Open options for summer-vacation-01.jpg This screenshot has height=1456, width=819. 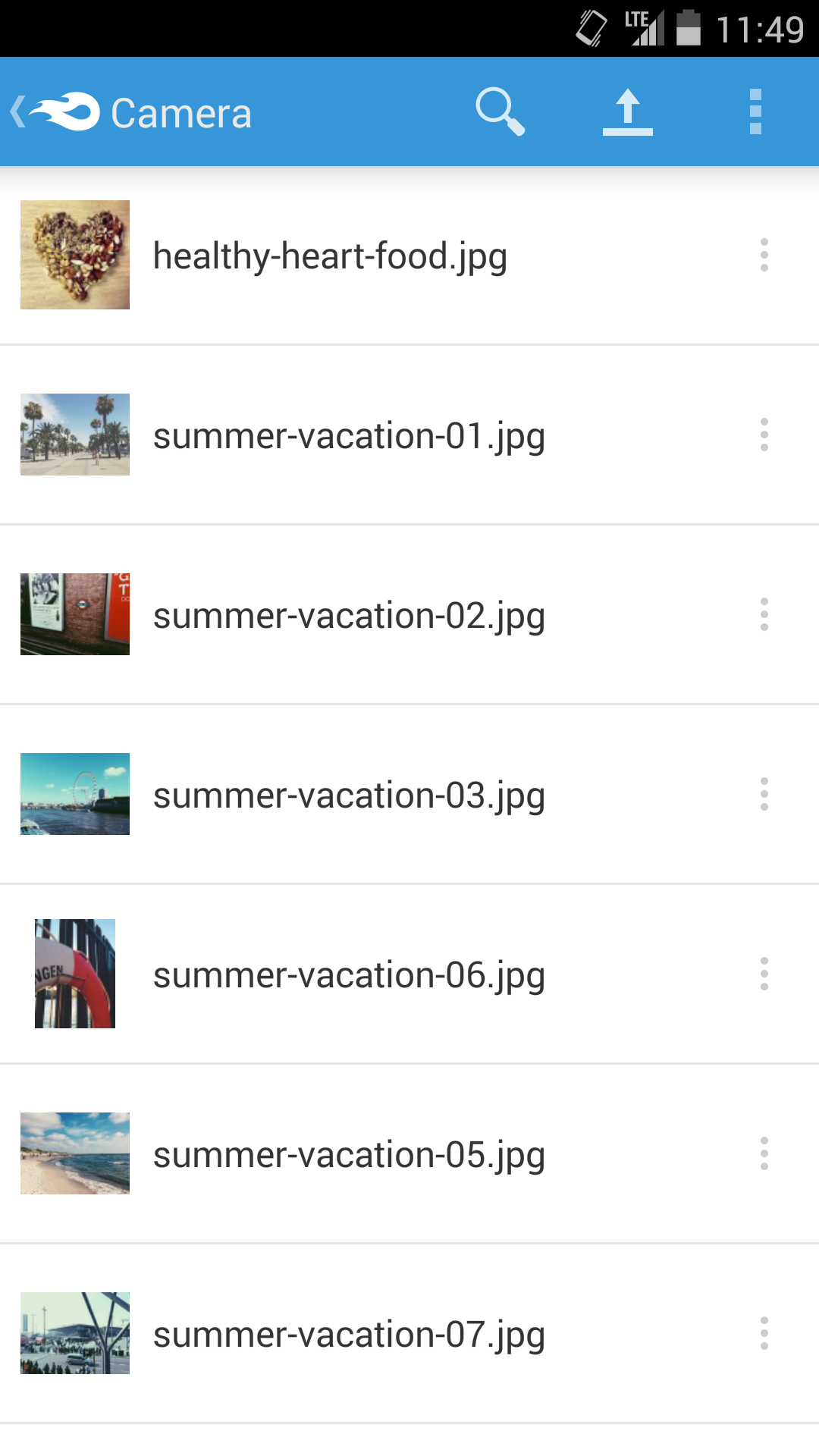764,435
